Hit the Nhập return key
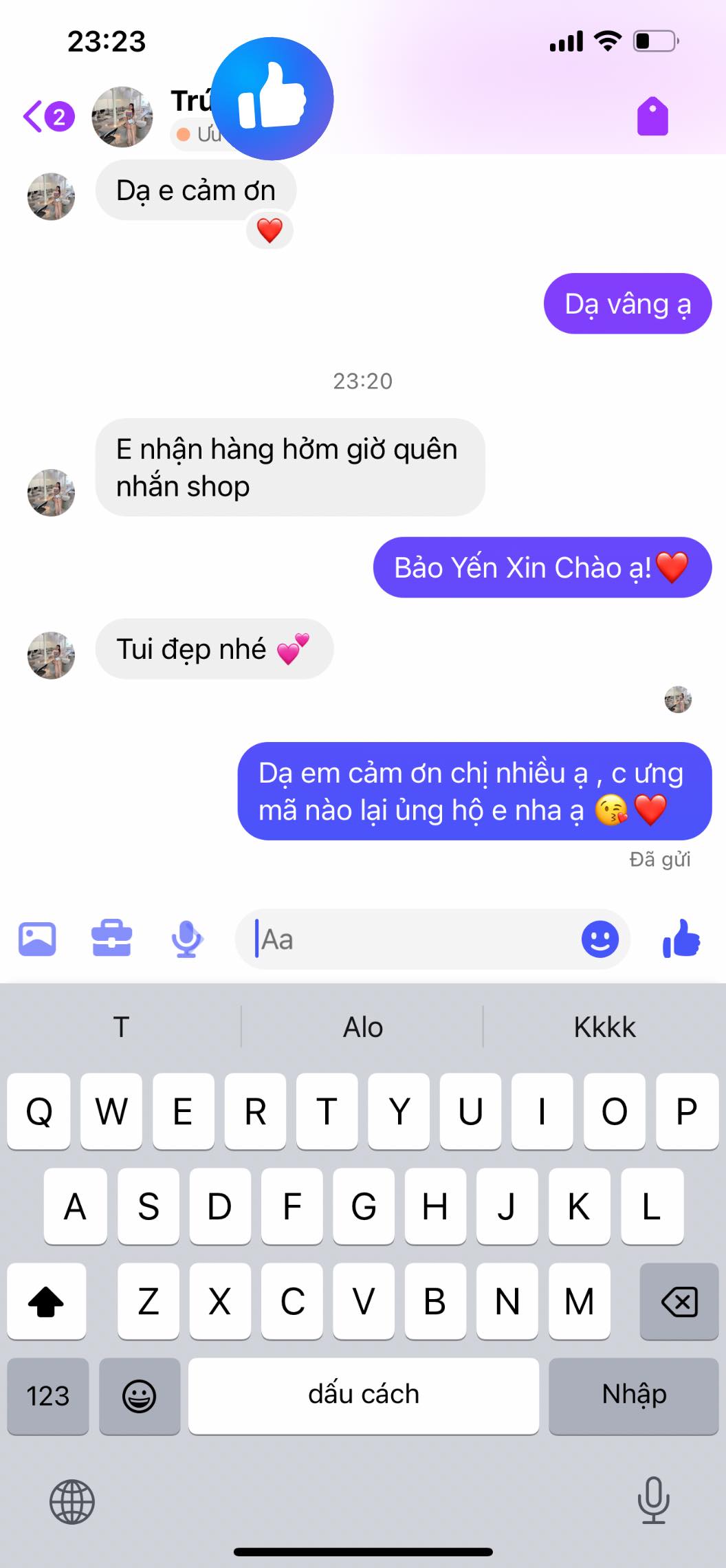Image resolution: width=726 pixels, height=1568 pixels. point(634,1396)
